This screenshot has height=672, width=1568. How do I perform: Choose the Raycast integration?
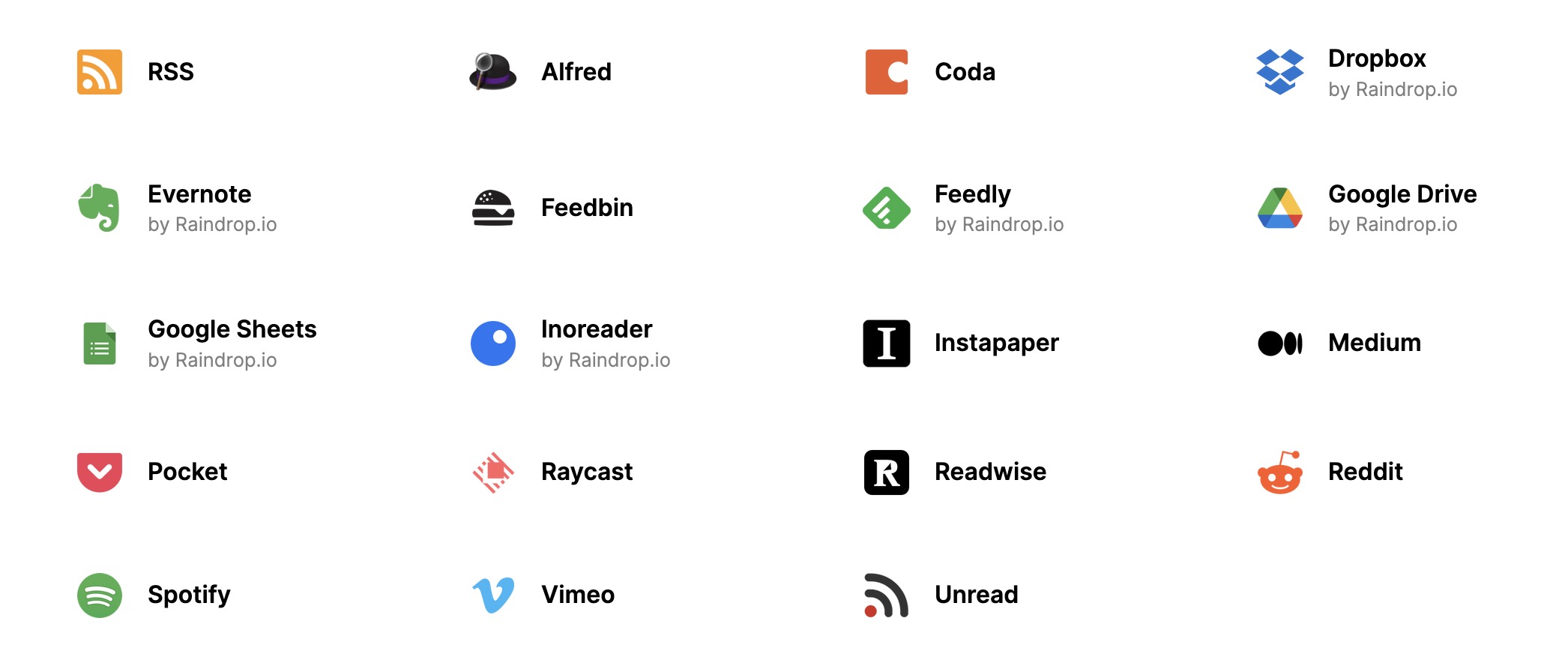586,472
